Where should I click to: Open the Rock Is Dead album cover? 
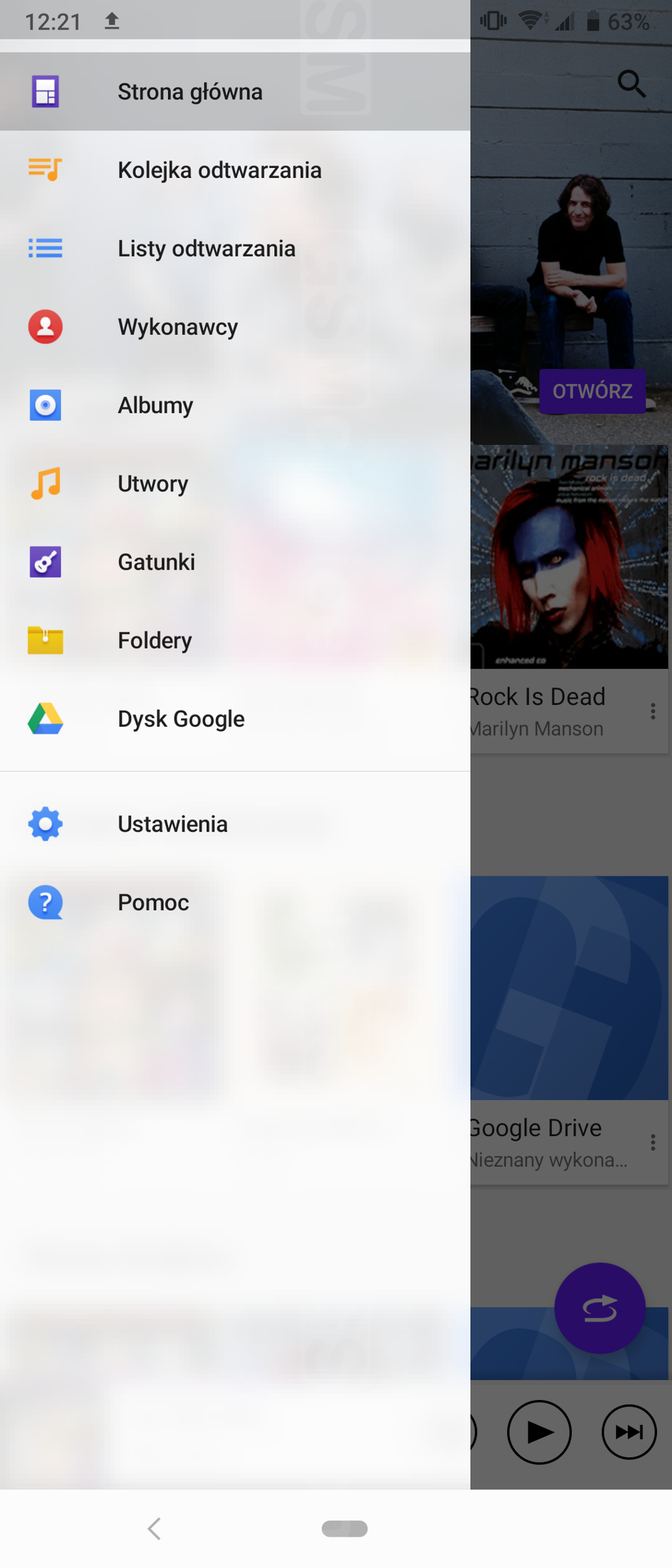coord(570,558)
